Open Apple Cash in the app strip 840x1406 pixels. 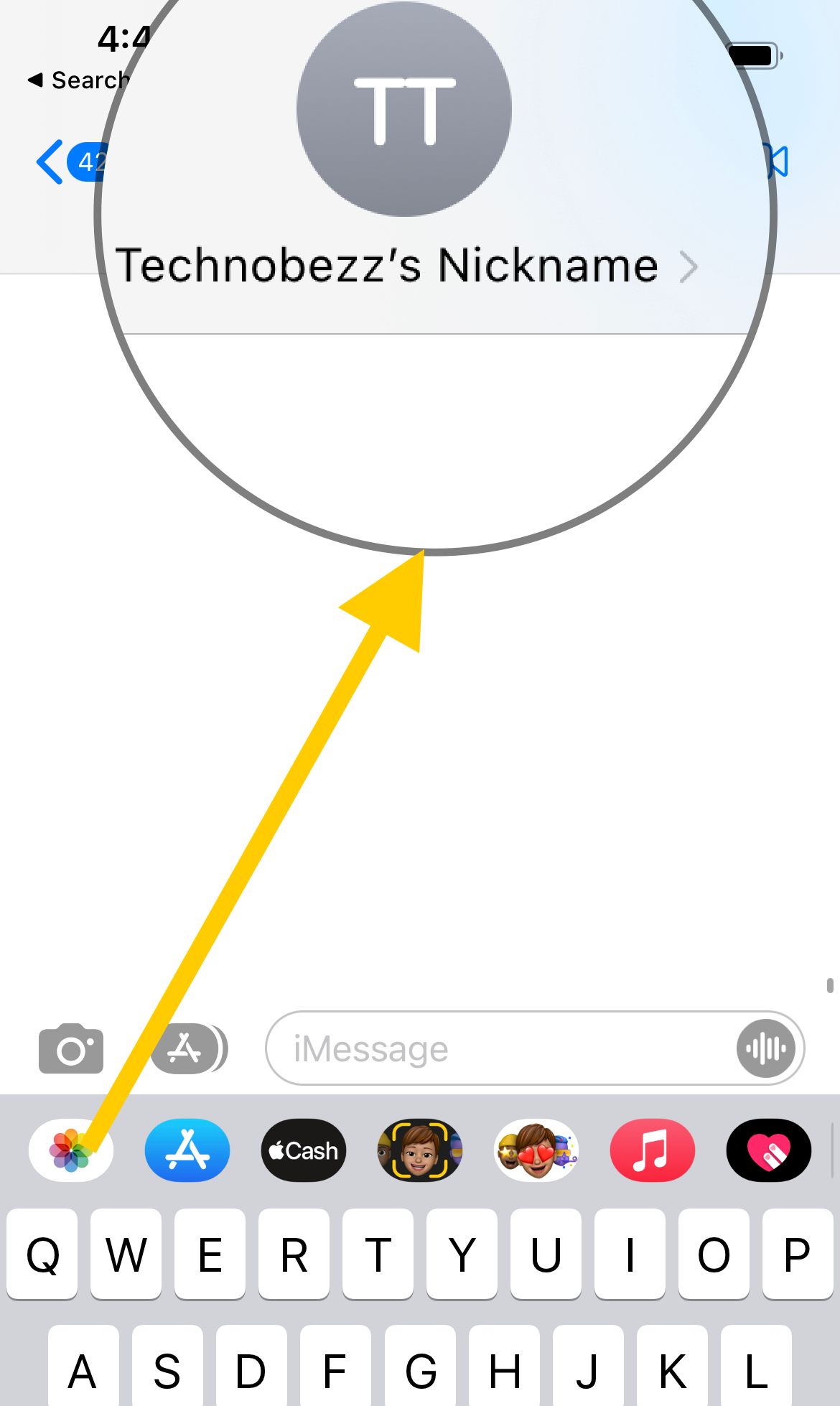[304, 1150]
